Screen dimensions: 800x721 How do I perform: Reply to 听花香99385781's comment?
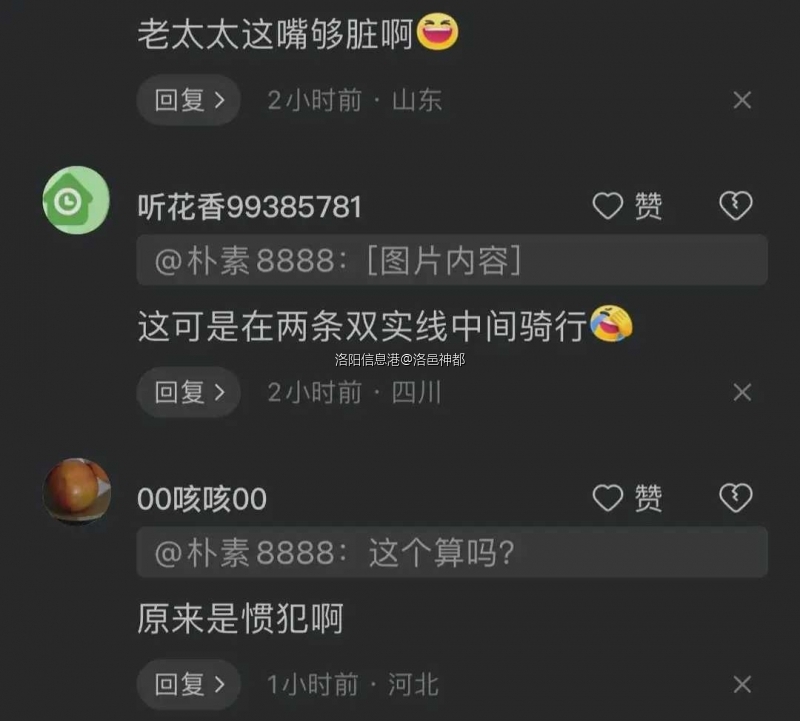point(188,392)
